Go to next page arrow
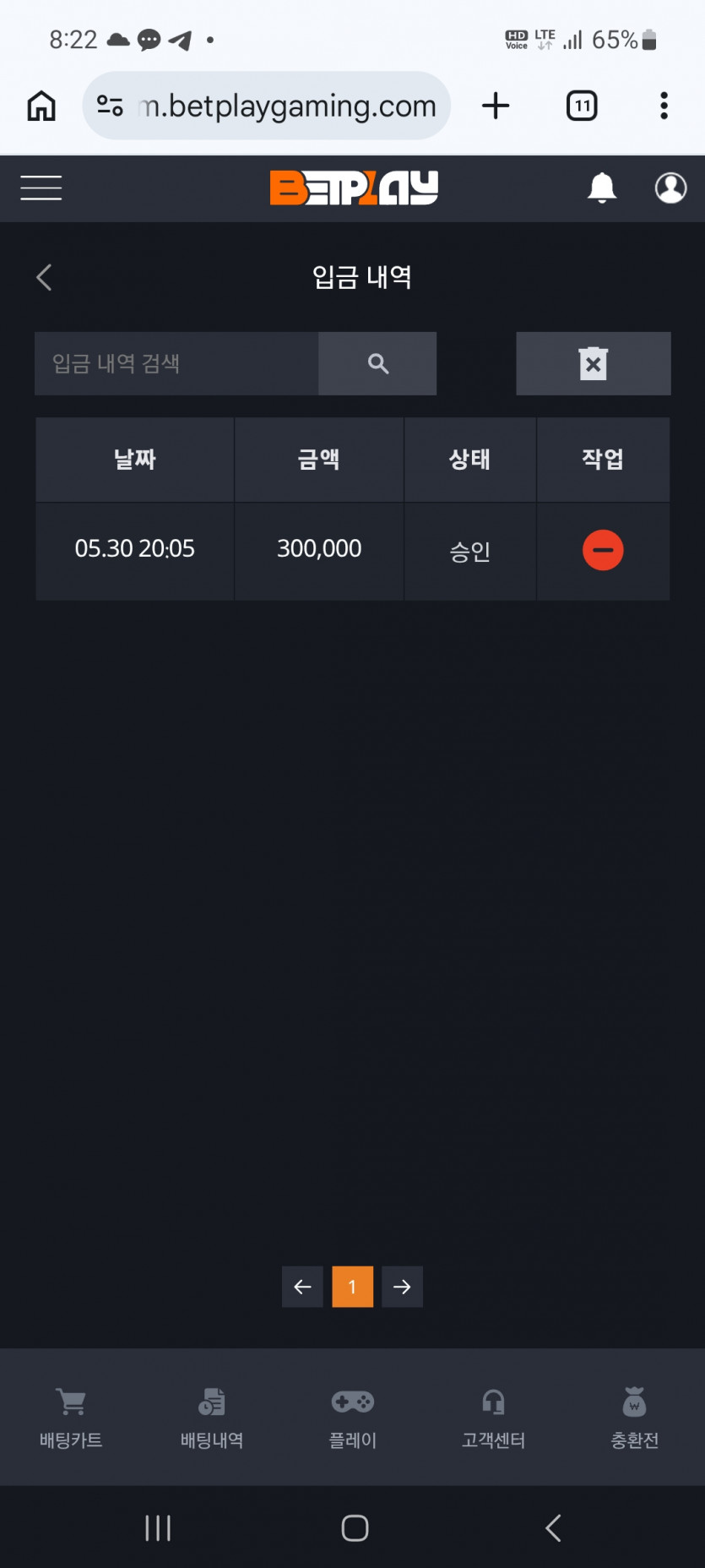The width and height of the screenshot is (705, 1568). 402,1287
